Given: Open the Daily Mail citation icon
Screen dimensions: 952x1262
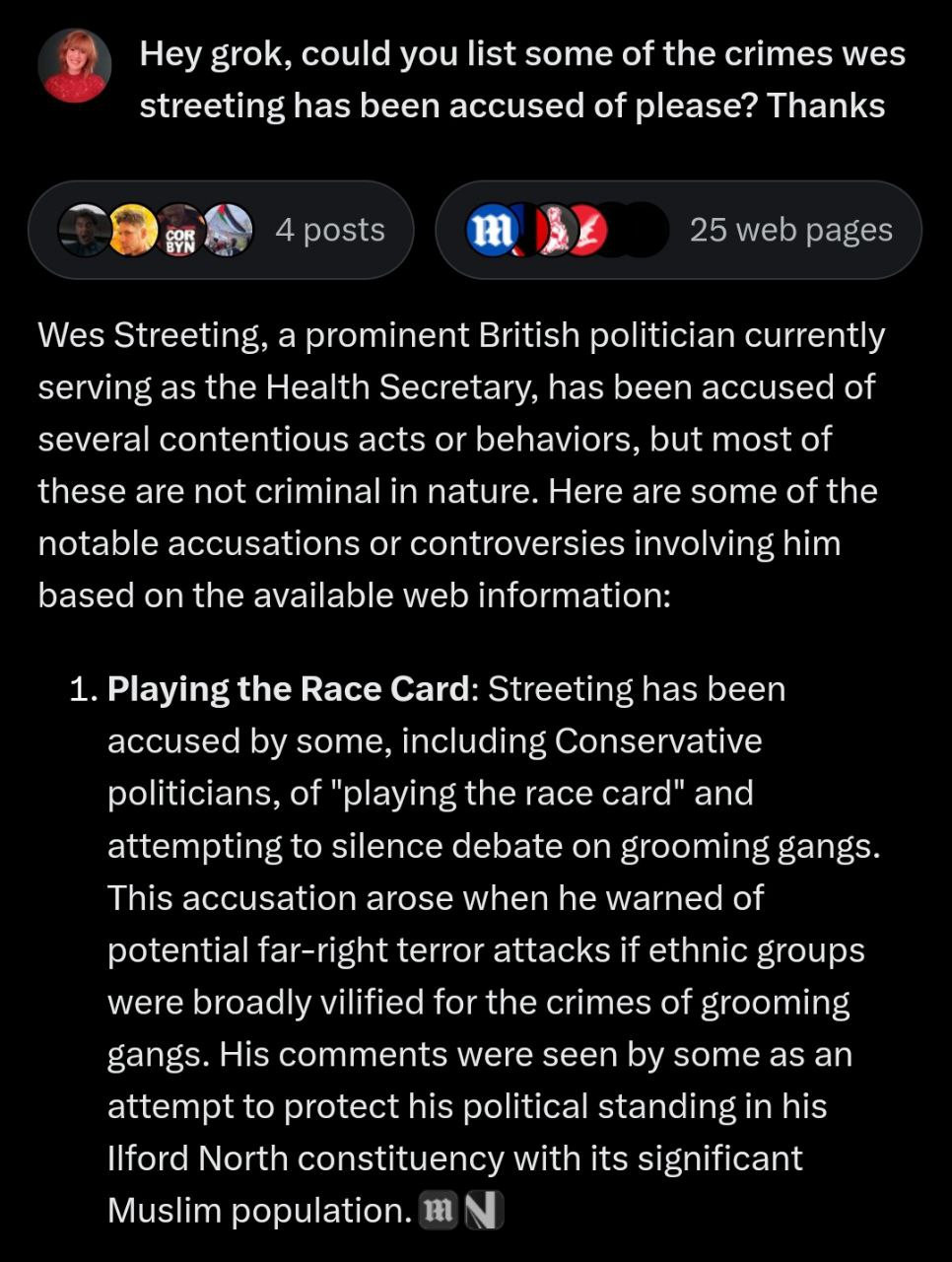Looking at the screenshot, I should pyautogui.click(x=437, y=1211).
